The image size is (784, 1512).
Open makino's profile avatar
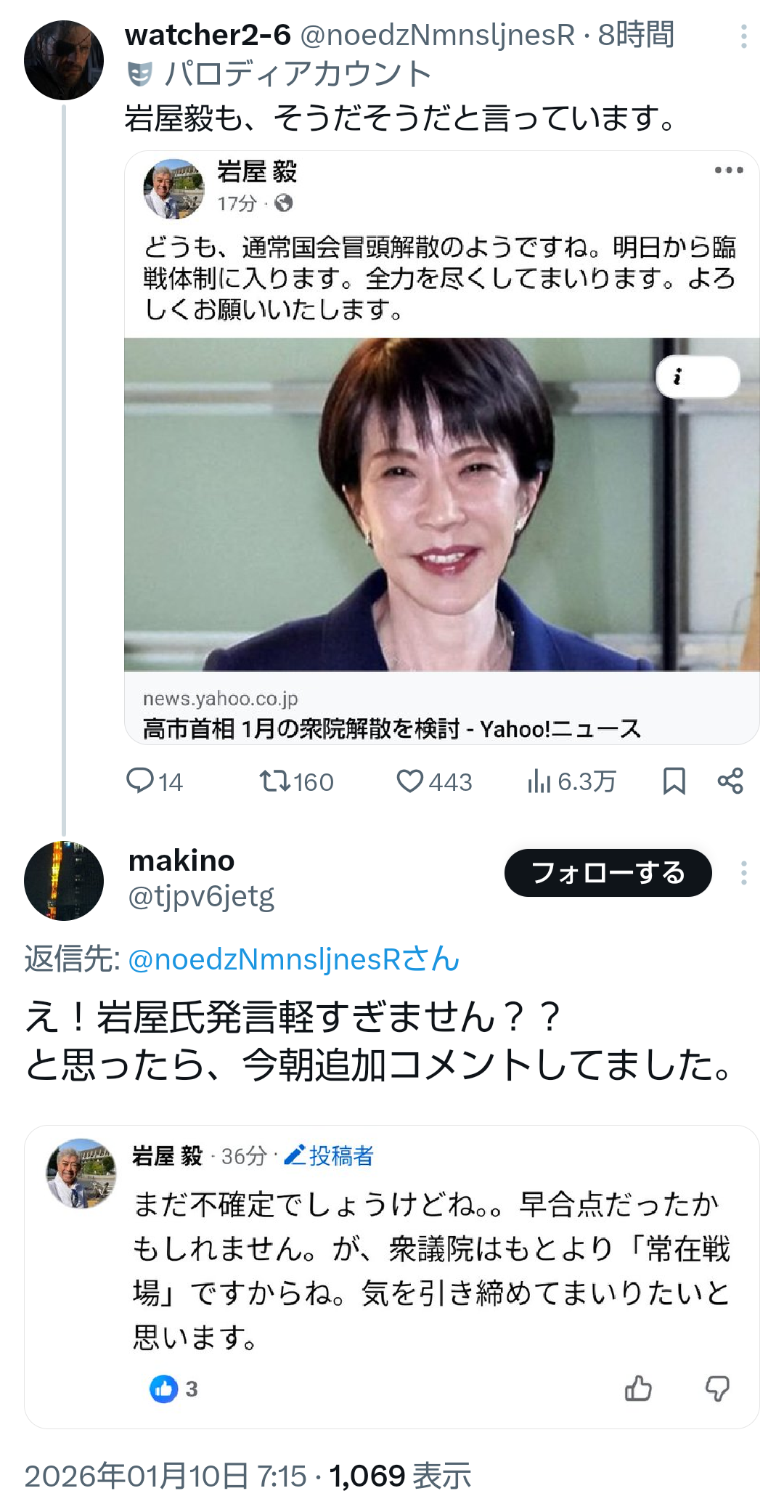click(64, 881)
